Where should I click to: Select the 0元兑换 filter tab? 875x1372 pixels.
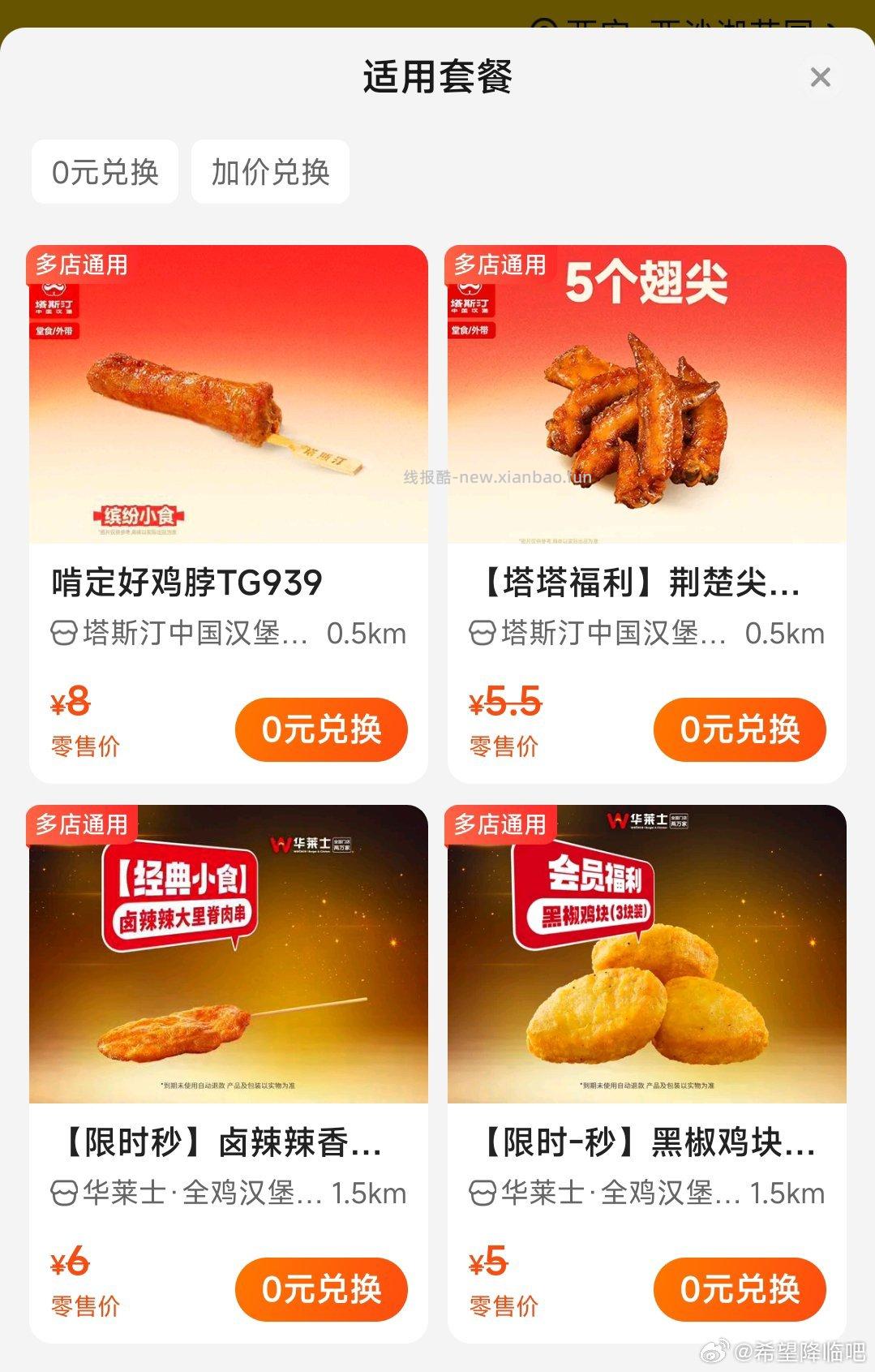pyautogui.click(x=105, y=171)
